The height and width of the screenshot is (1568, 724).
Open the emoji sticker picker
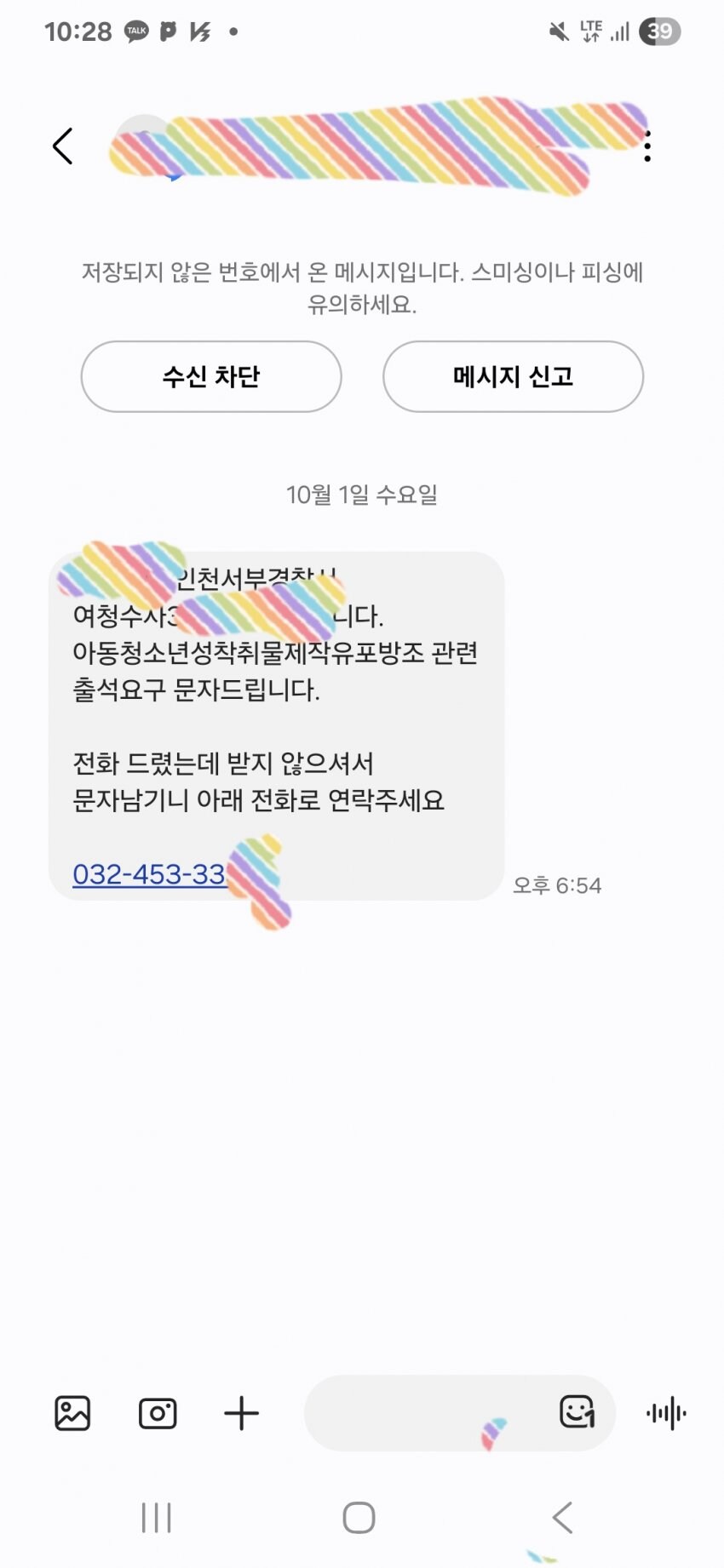(x=576, y=1413)
